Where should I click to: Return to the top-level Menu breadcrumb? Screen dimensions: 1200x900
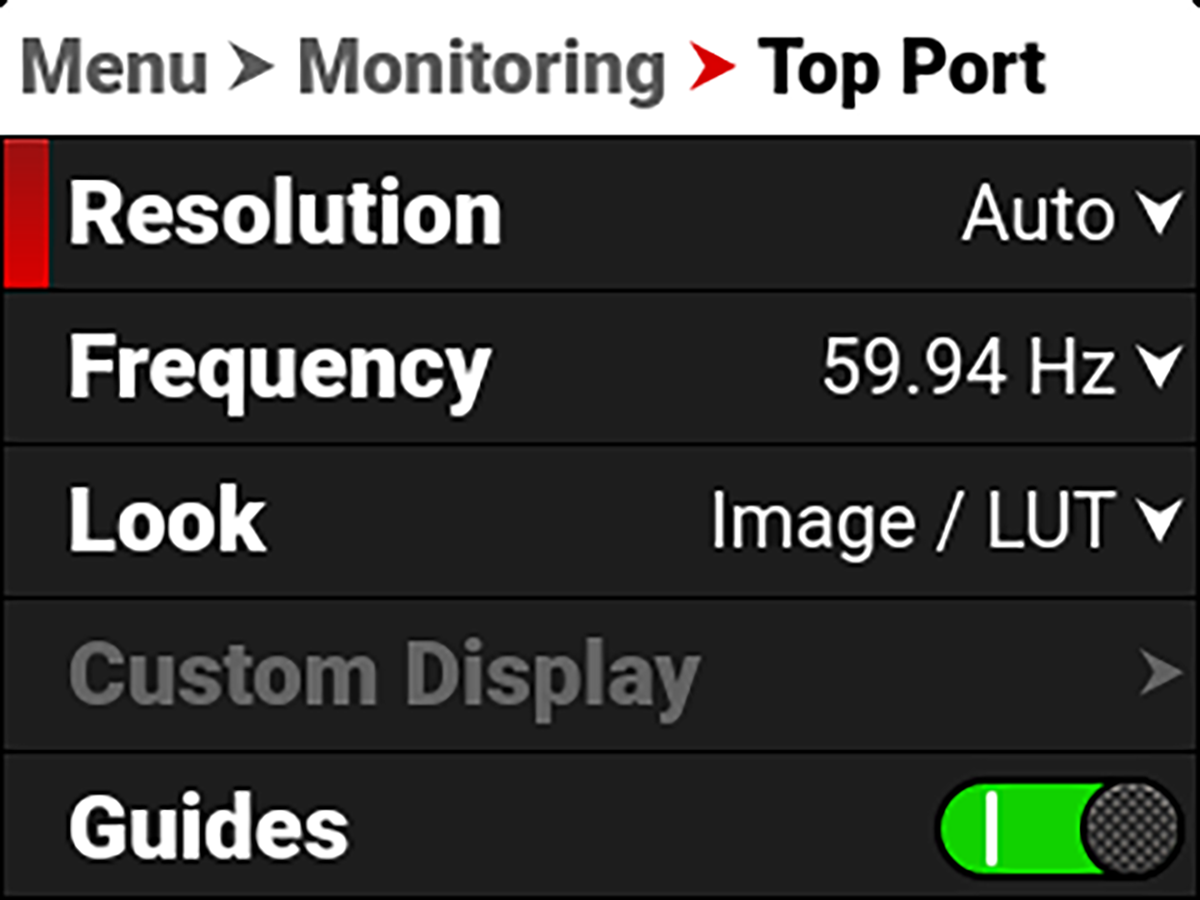tap(115, 68)
